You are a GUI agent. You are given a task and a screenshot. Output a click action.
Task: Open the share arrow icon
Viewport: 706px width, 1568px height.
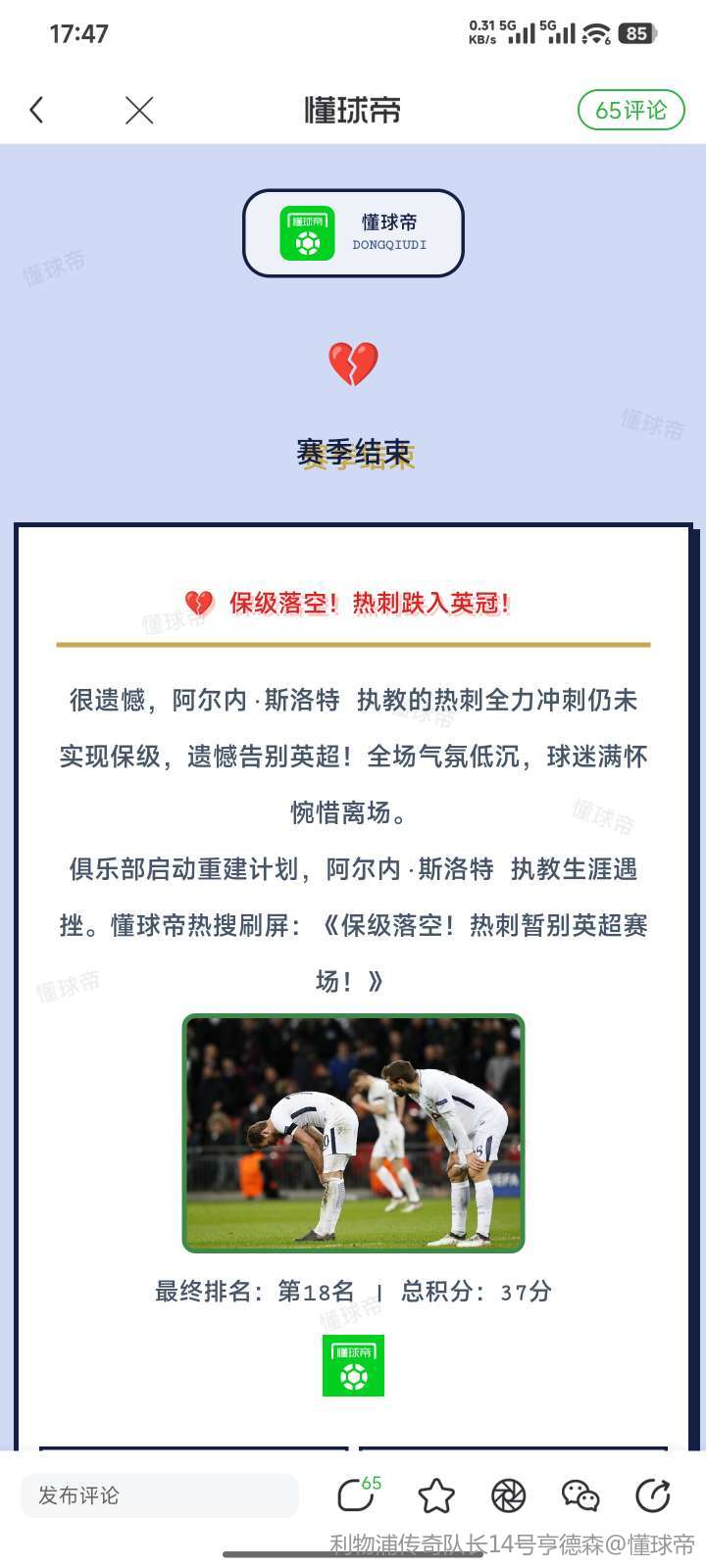pos(653,1495)
